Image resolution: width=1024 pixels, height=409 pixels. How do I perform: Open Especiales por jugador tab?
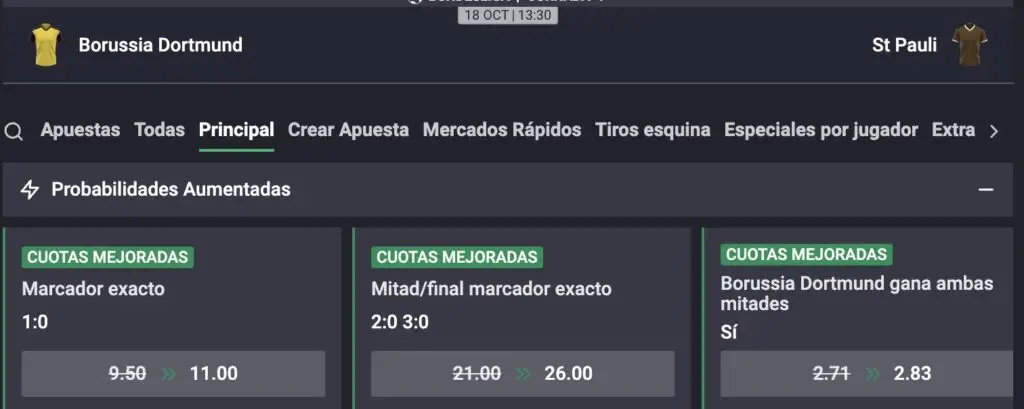(x=821, y=129)
